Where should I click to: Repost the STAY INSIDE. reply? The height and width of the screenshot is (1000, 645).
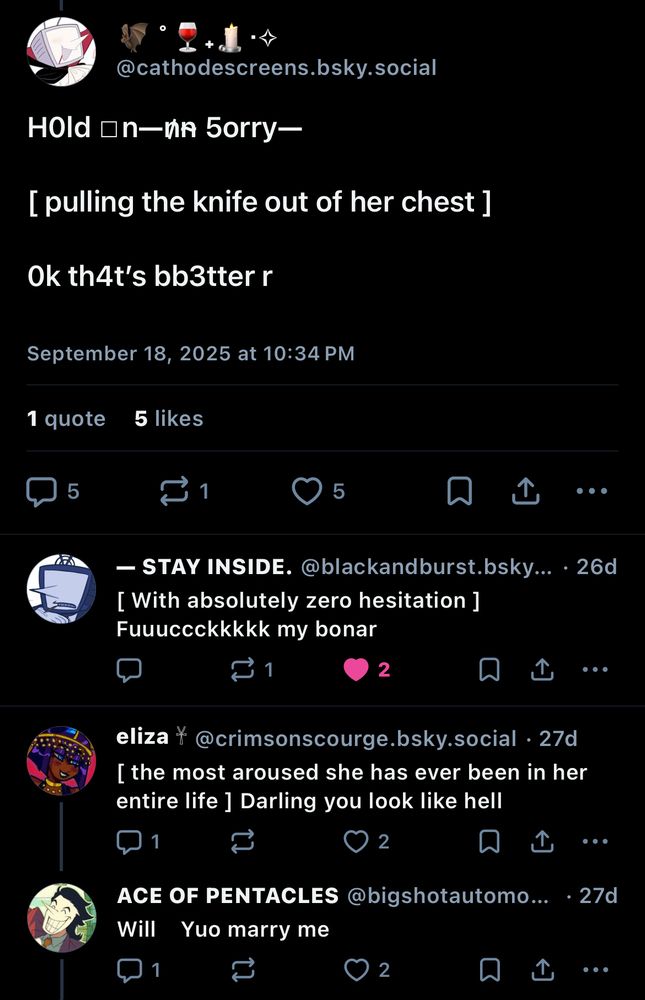243,670
